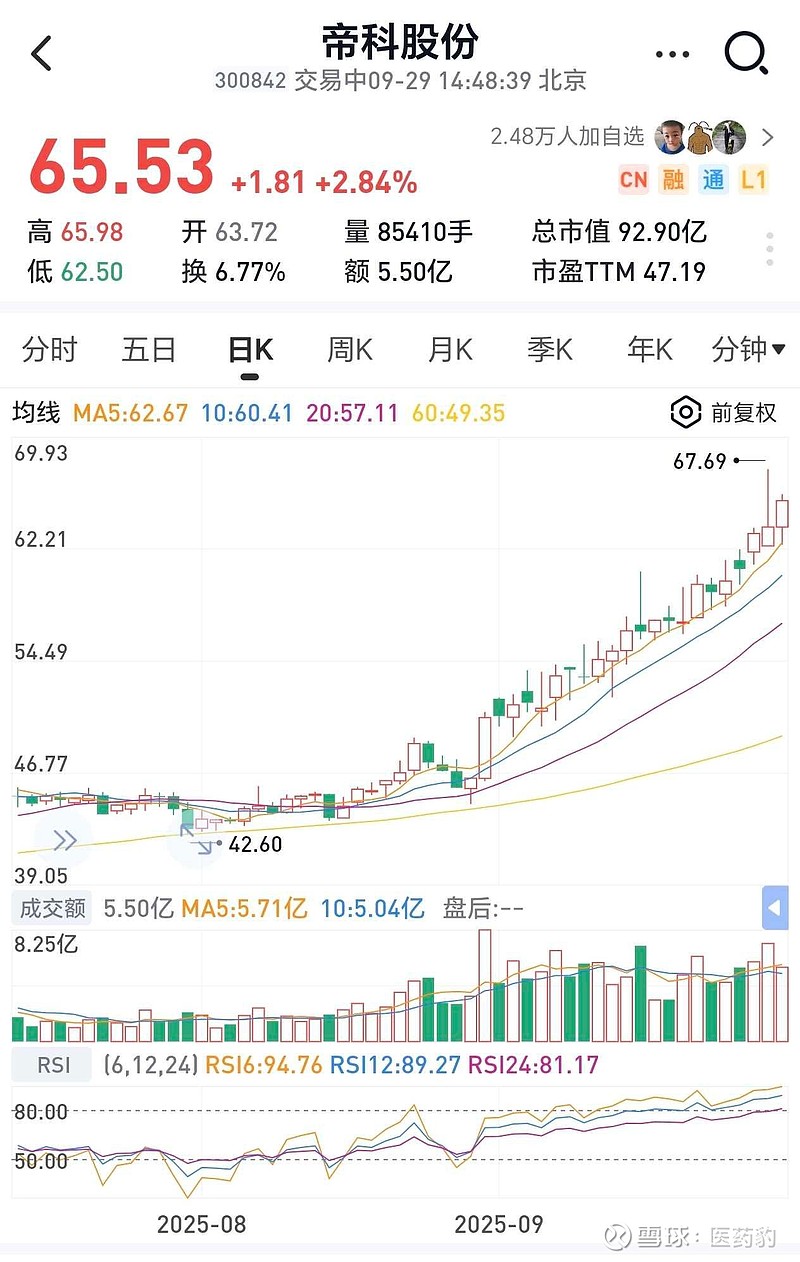Switch to the 五日 chart tab
The width and height of the screenshot is (800, 1262).
149,350
